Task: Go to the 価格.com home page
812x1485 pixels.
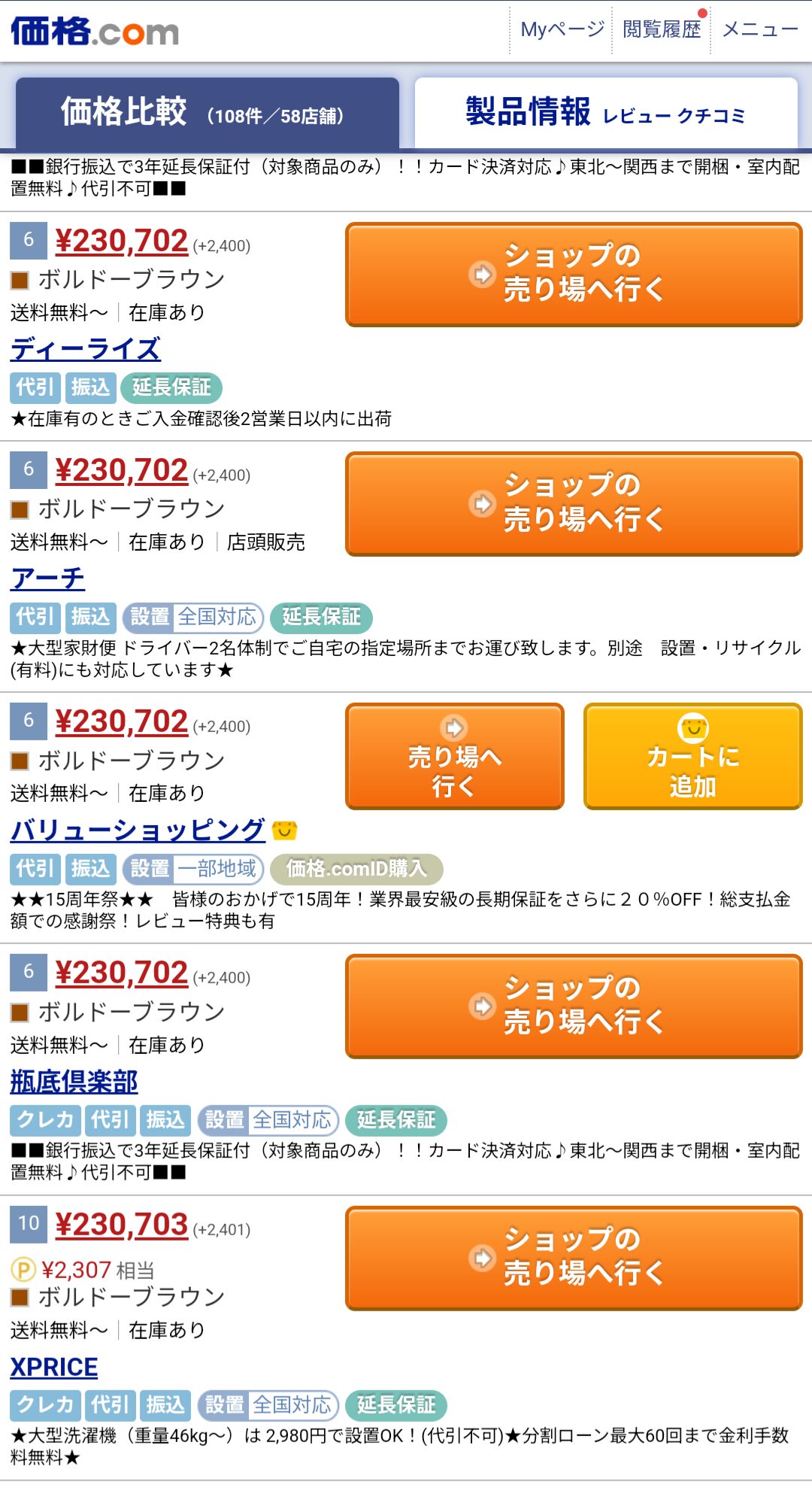Action: 95,32
